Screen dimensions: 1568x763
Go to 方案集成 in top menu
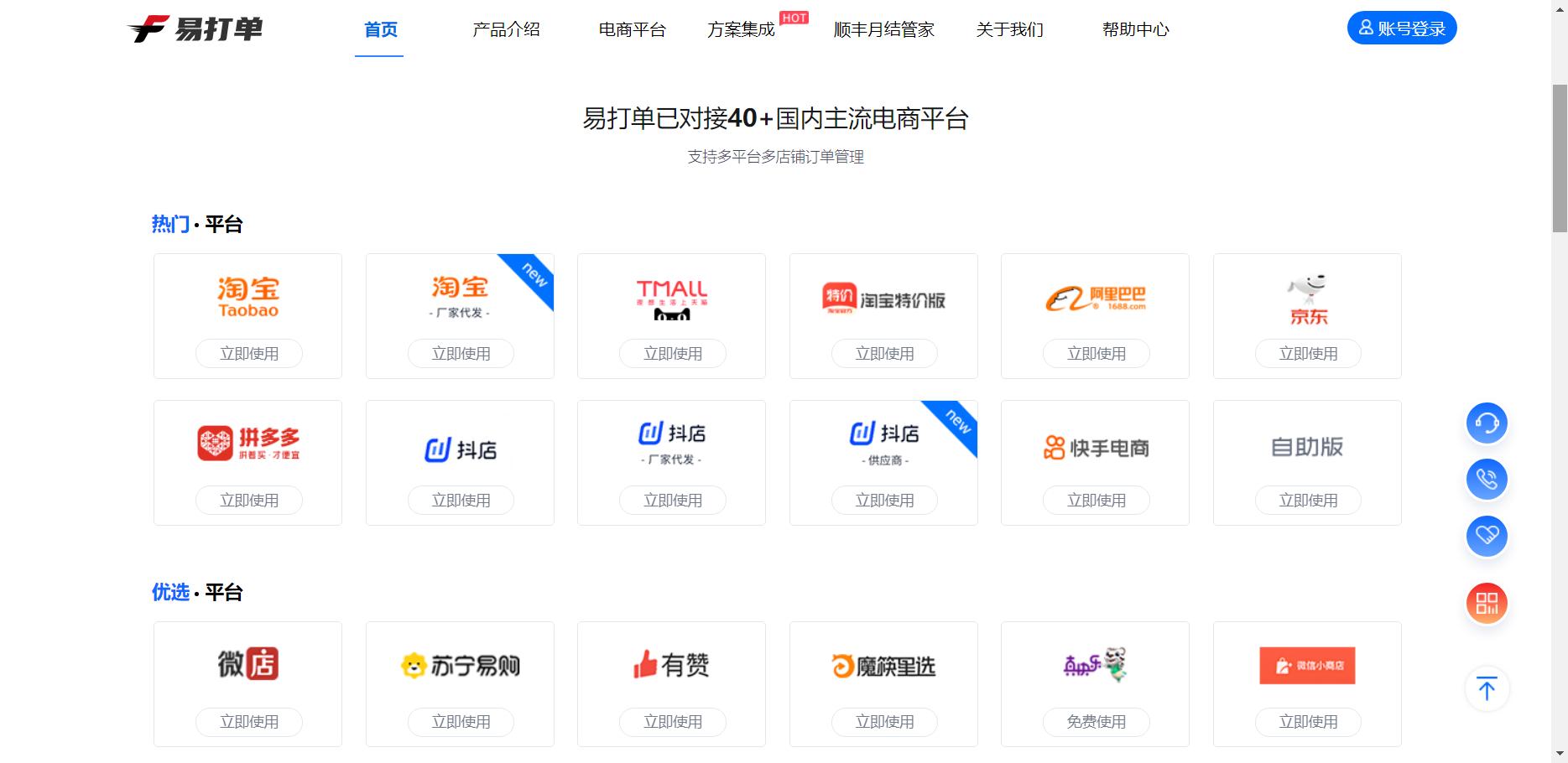pos(741,29)
